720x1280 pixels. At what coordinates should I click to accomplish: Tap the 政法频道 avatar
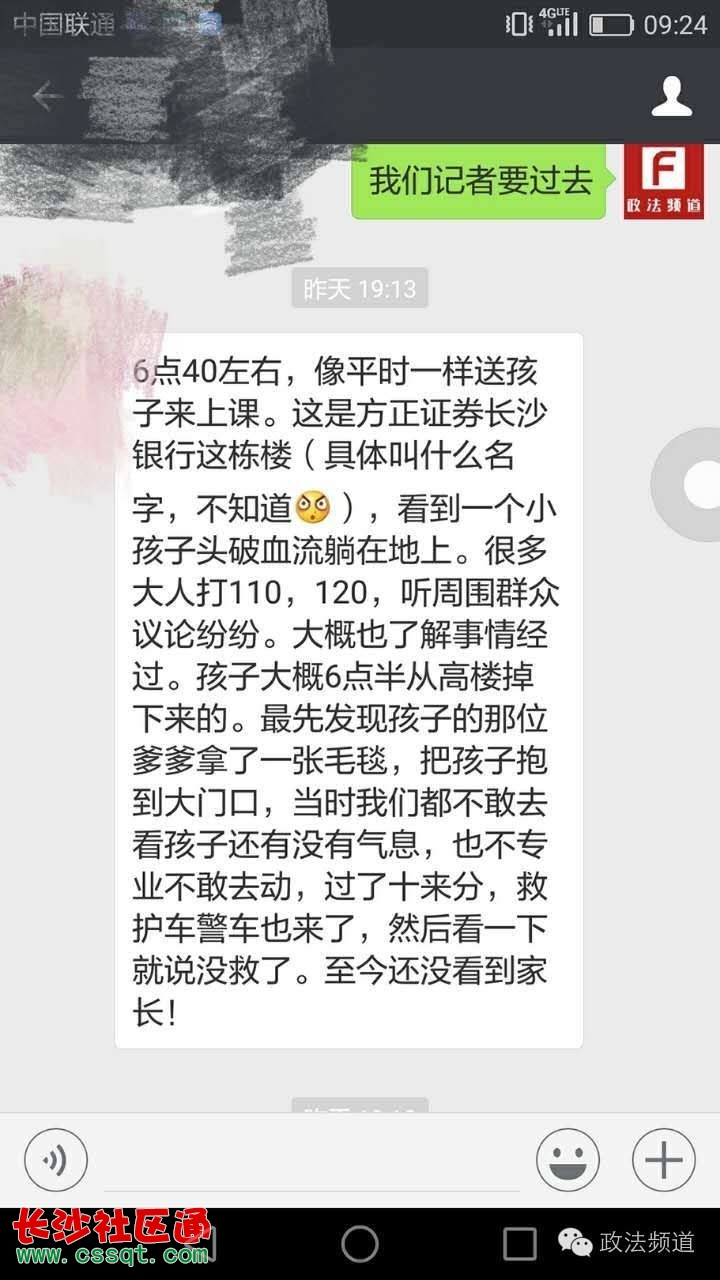coord(663,181)
